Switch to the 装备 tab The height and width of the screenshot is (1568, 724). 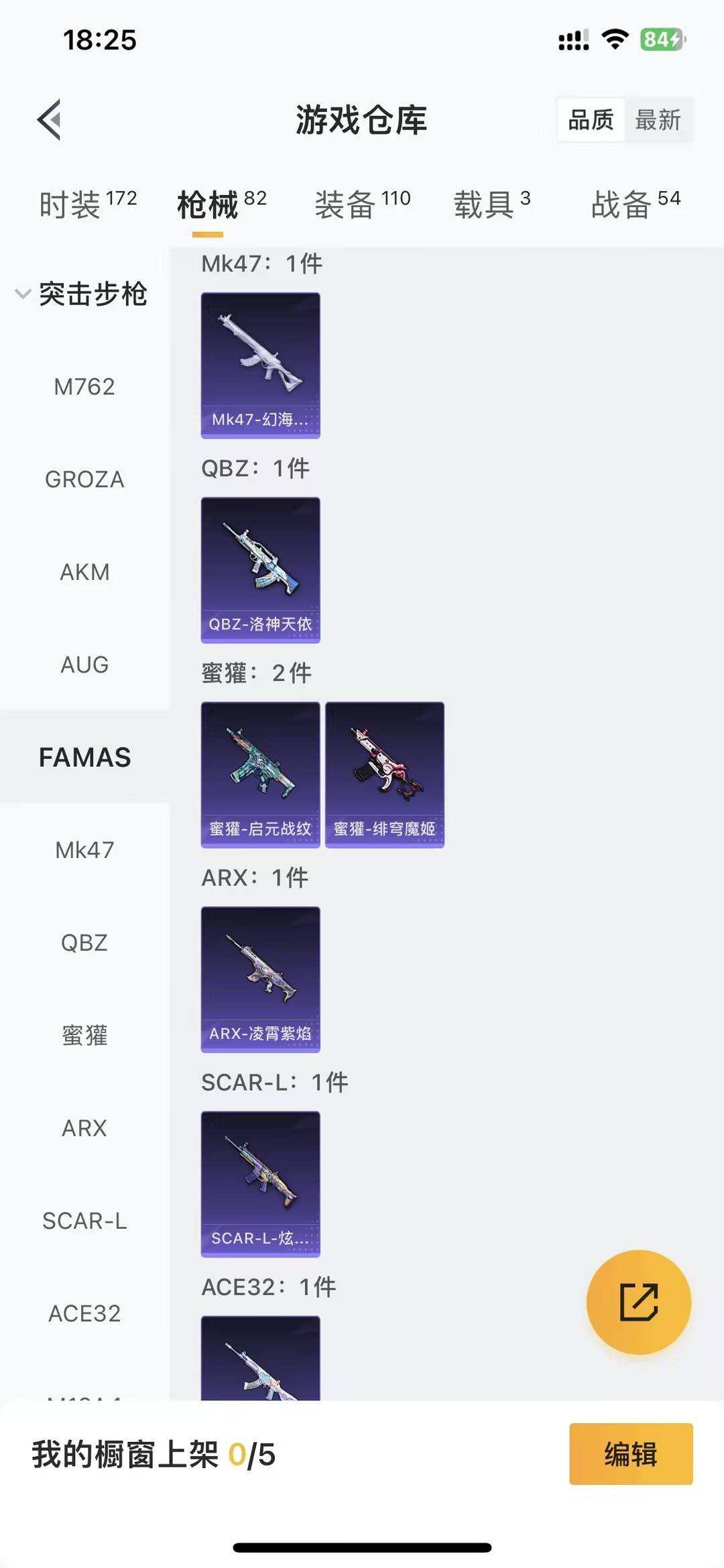point(362,204)
